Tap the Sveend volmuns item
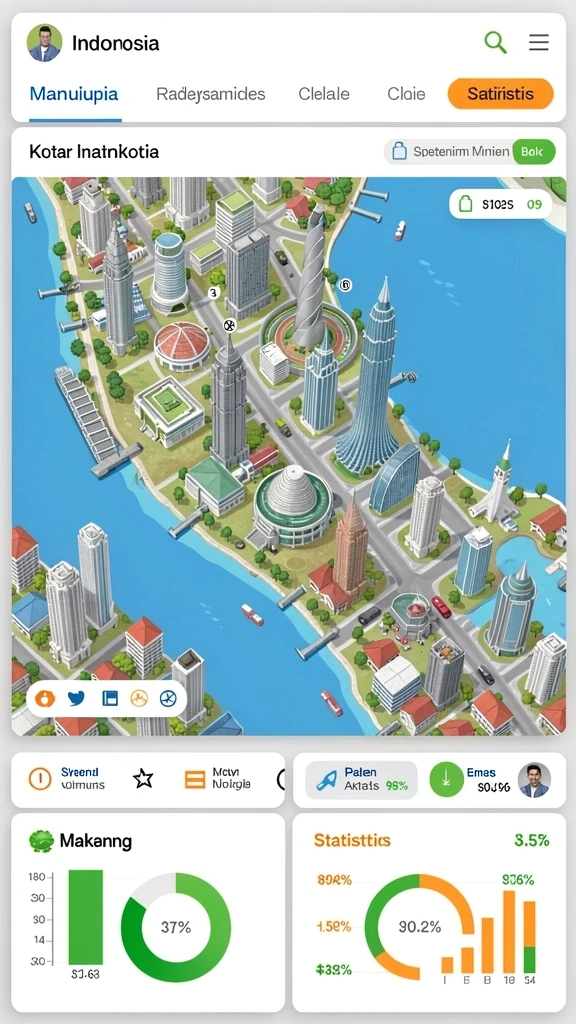 pos(68,778)
